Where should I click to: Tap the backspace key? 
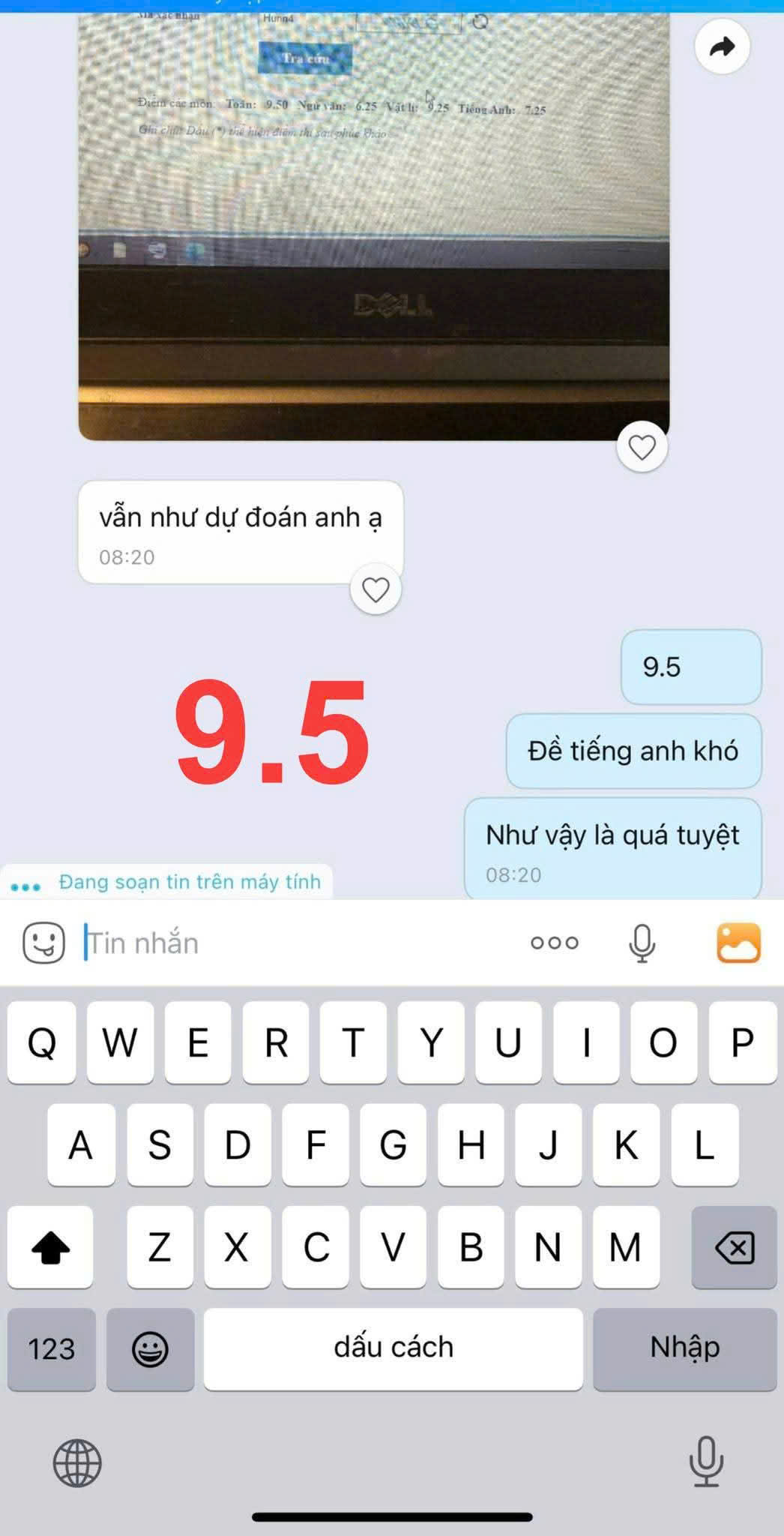click(x=734, y=1248)
